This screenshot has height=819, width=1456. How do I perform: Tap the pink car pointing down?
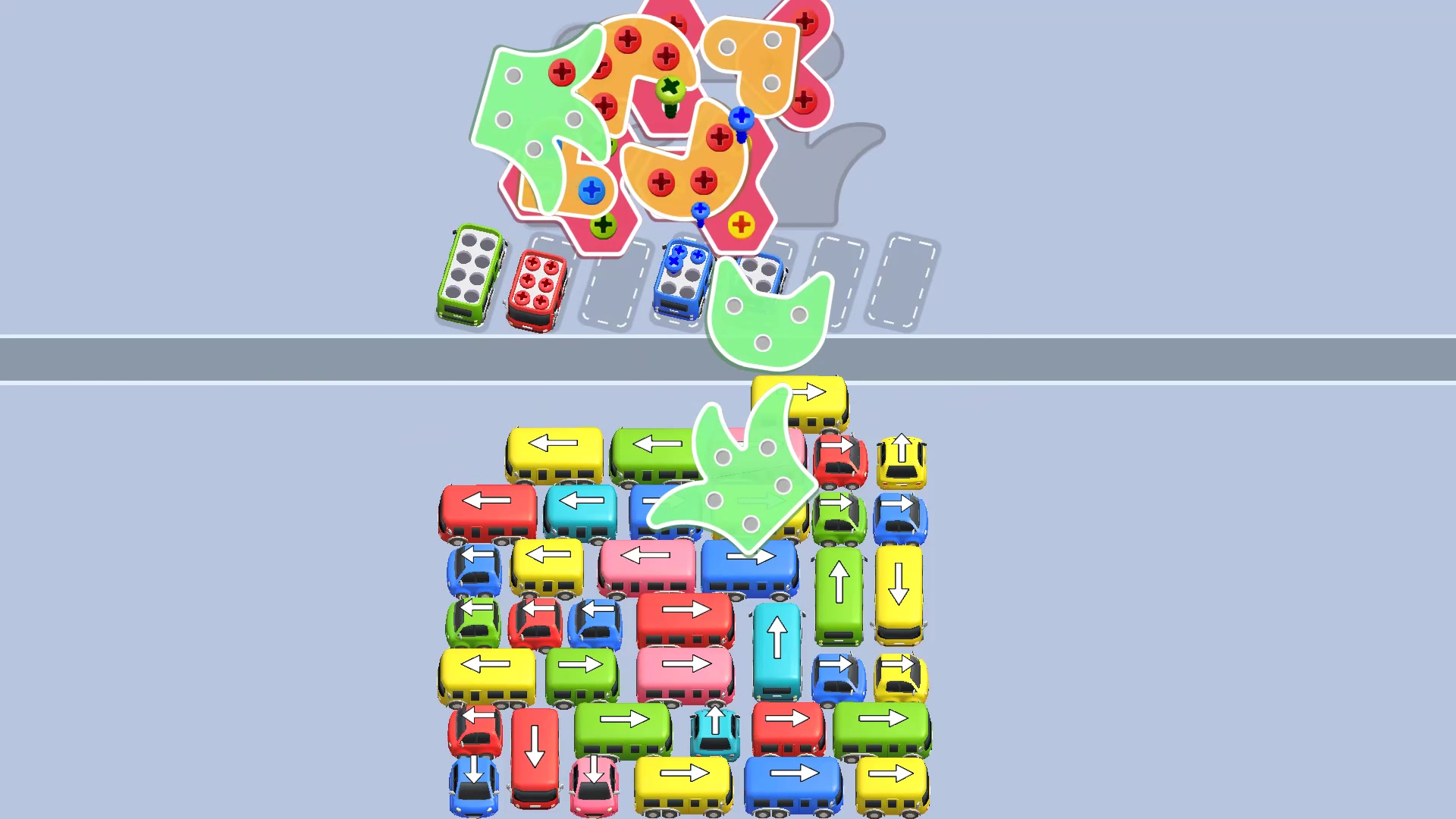coord(594,785)
